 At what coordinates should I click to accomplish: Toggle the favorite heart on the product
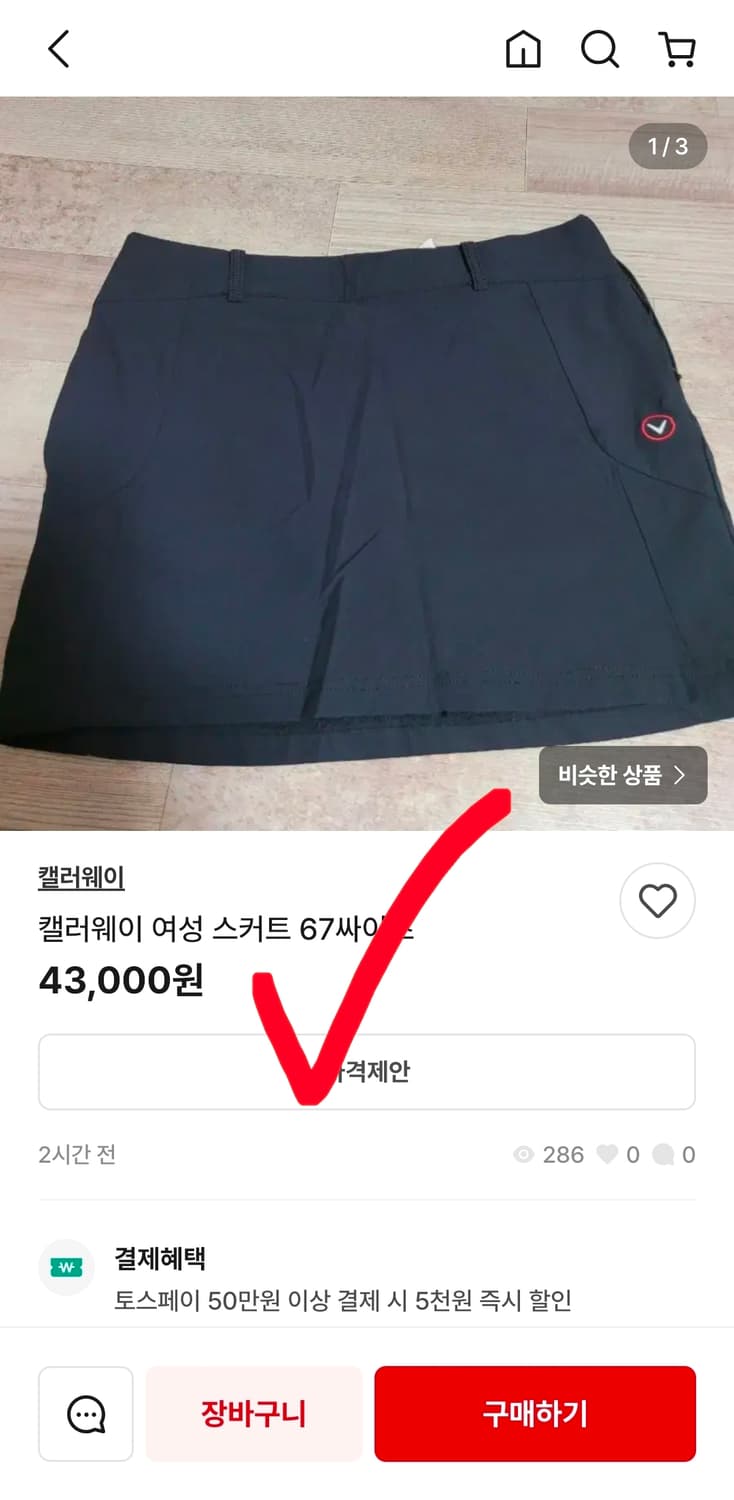pyautogui.click(x=657, y=901)
